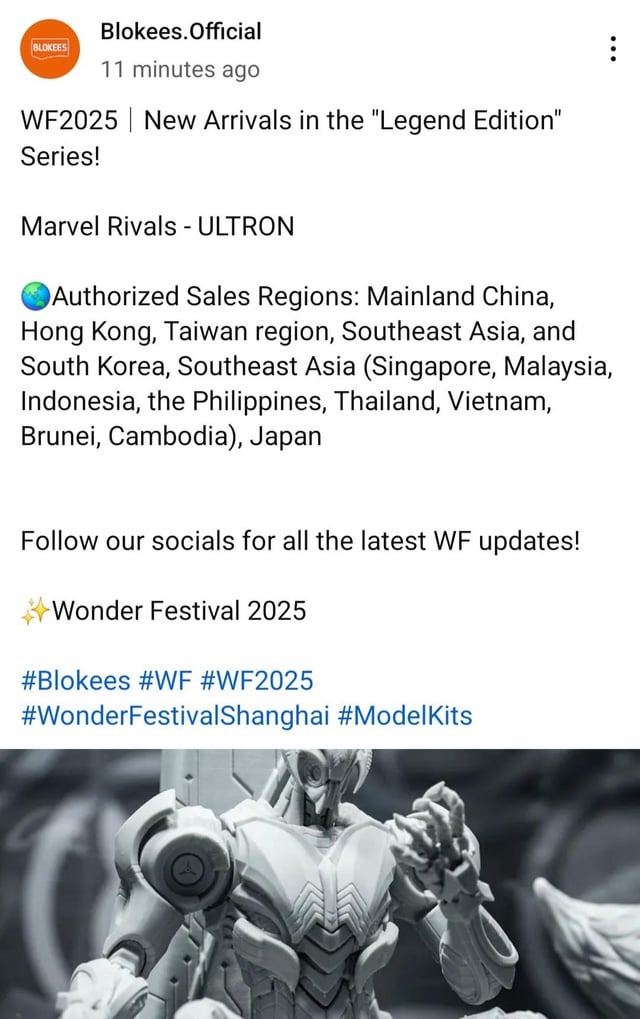View the Ultron figure photo
This screenshot has height=1019, width=640.
point(320,884)
